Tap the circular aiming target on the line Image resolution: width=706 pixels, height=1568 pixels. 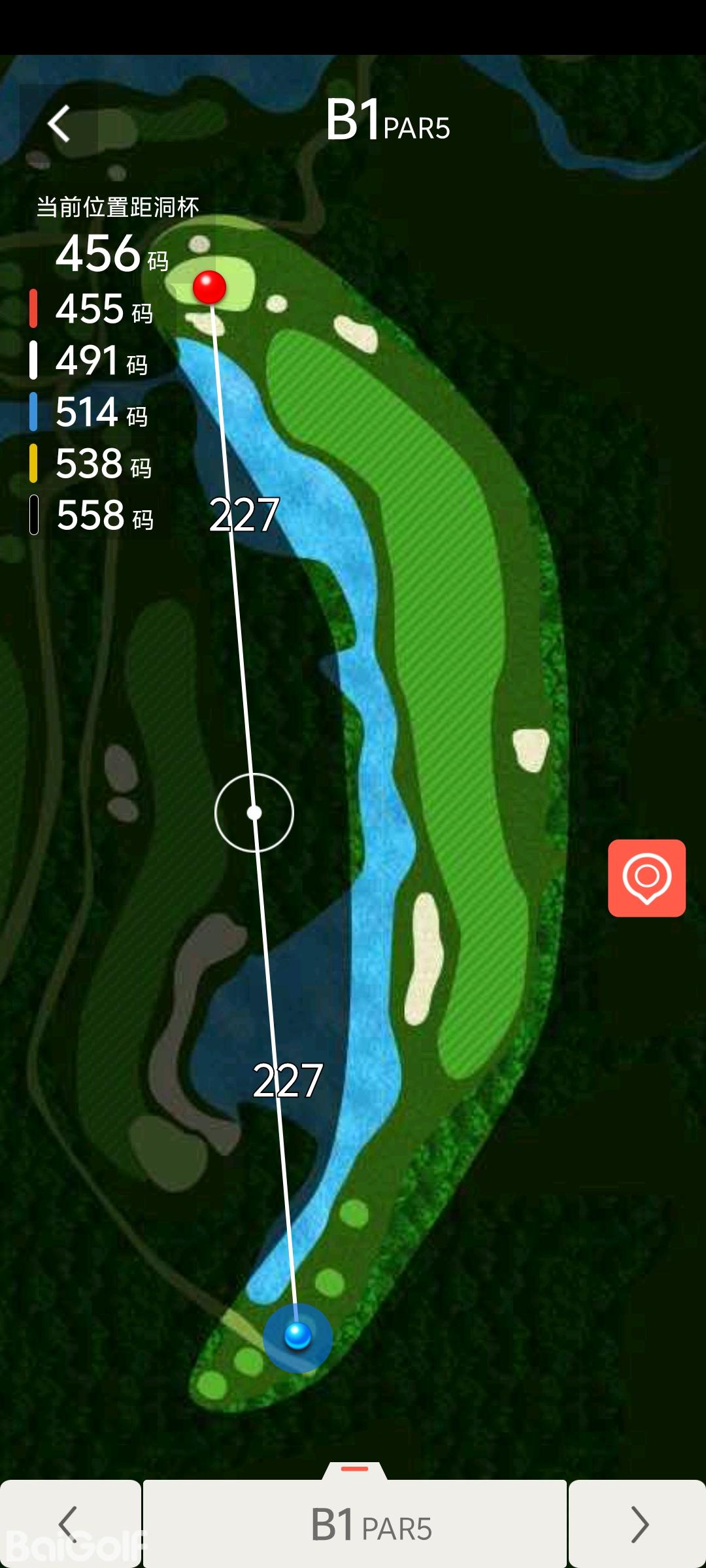pos(254,813)
